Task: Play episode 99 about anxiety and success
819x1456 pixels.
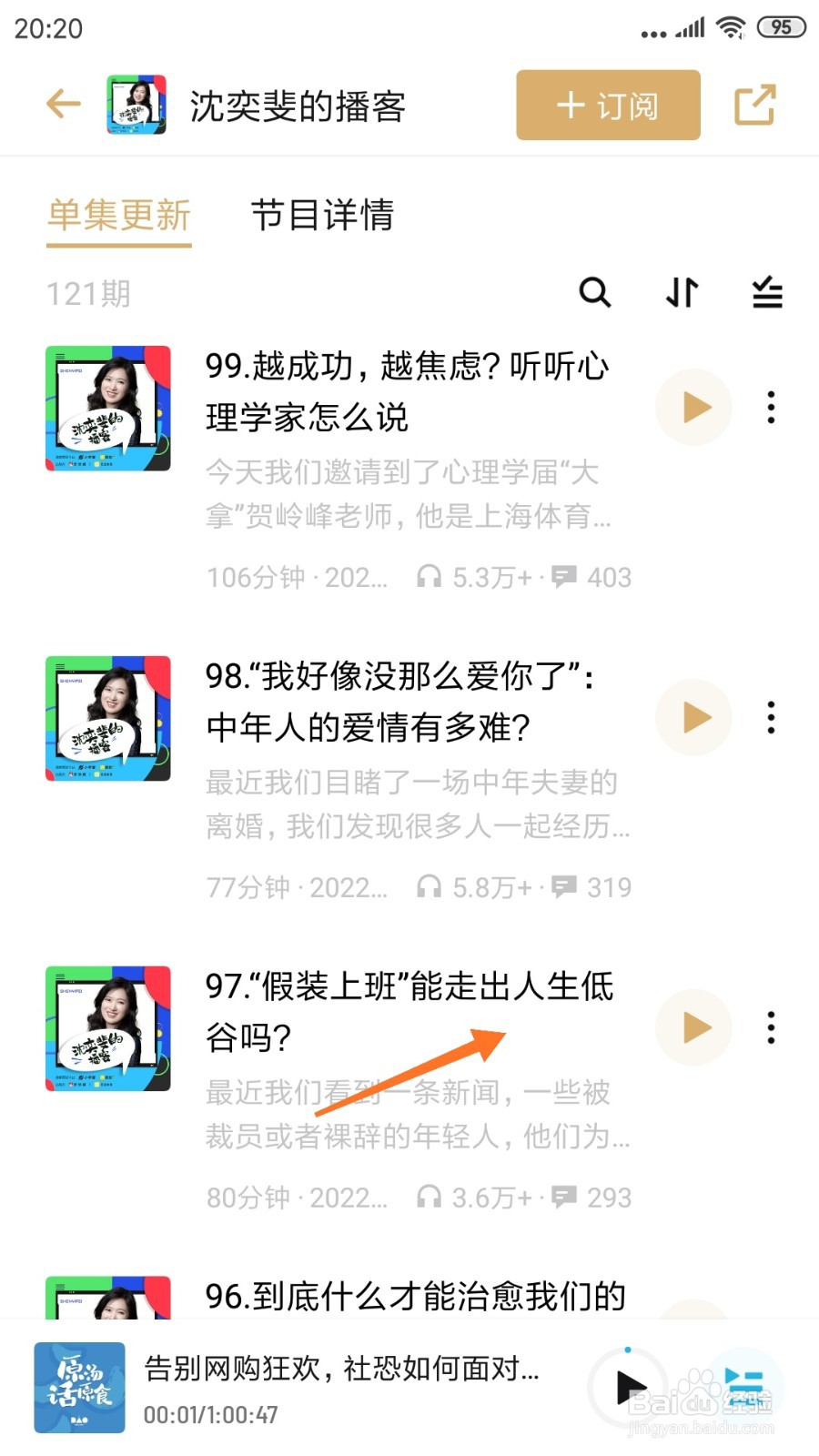Action: coord(693,408)
